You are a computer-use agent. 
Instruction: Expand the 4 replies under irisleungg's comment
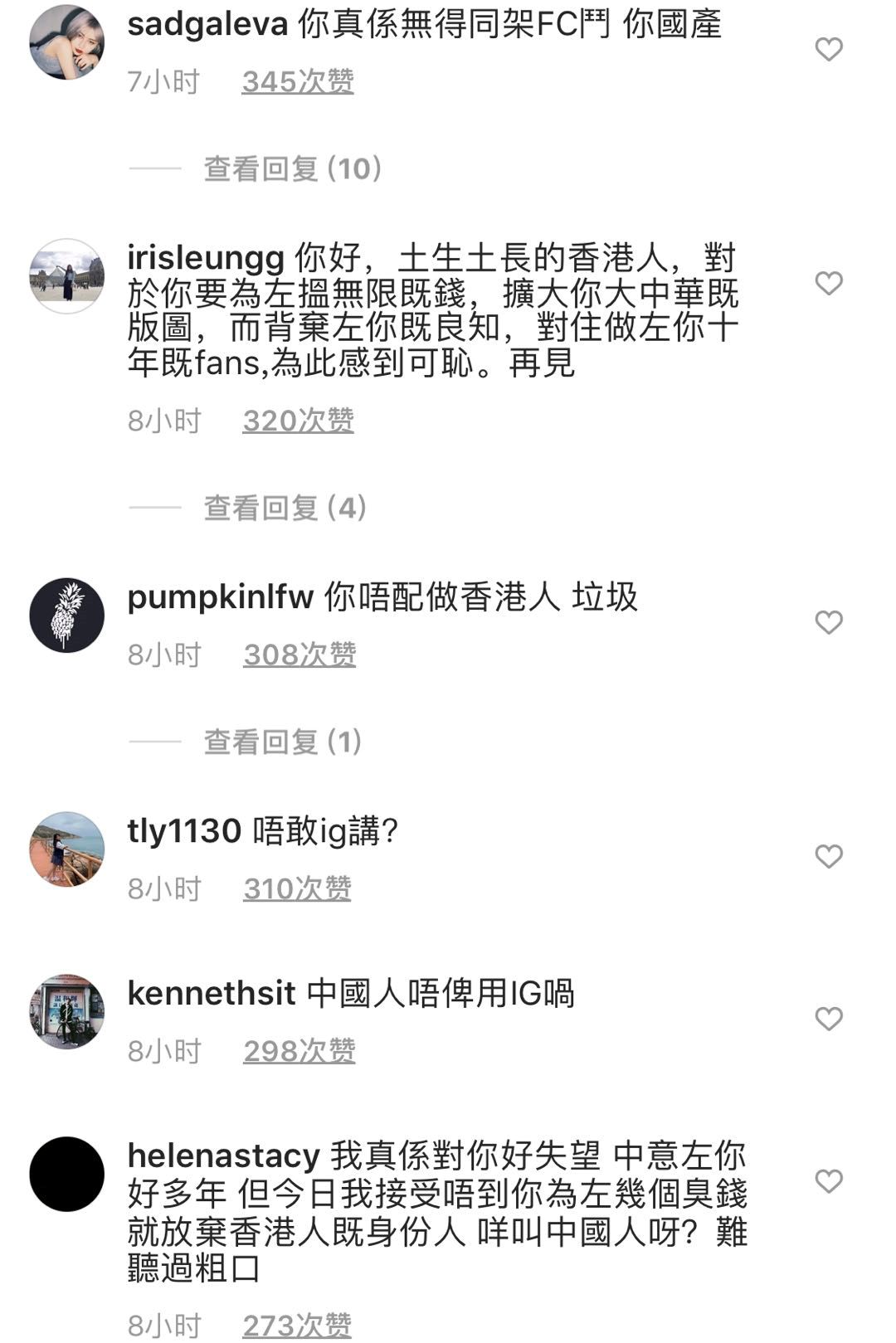(285, 508)
